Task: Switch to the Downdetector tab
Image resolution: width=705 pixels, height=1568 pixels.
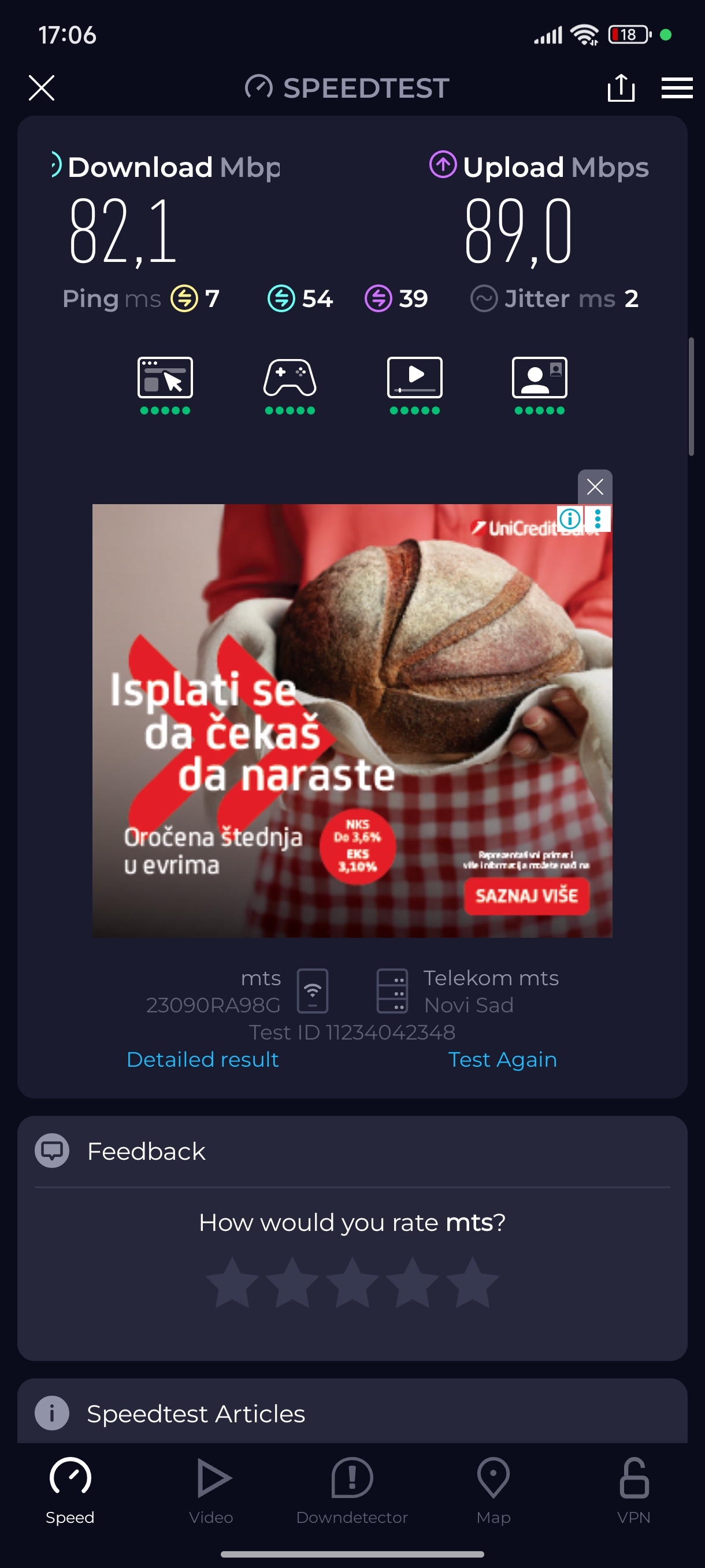Action: [x=351, y=1489]
